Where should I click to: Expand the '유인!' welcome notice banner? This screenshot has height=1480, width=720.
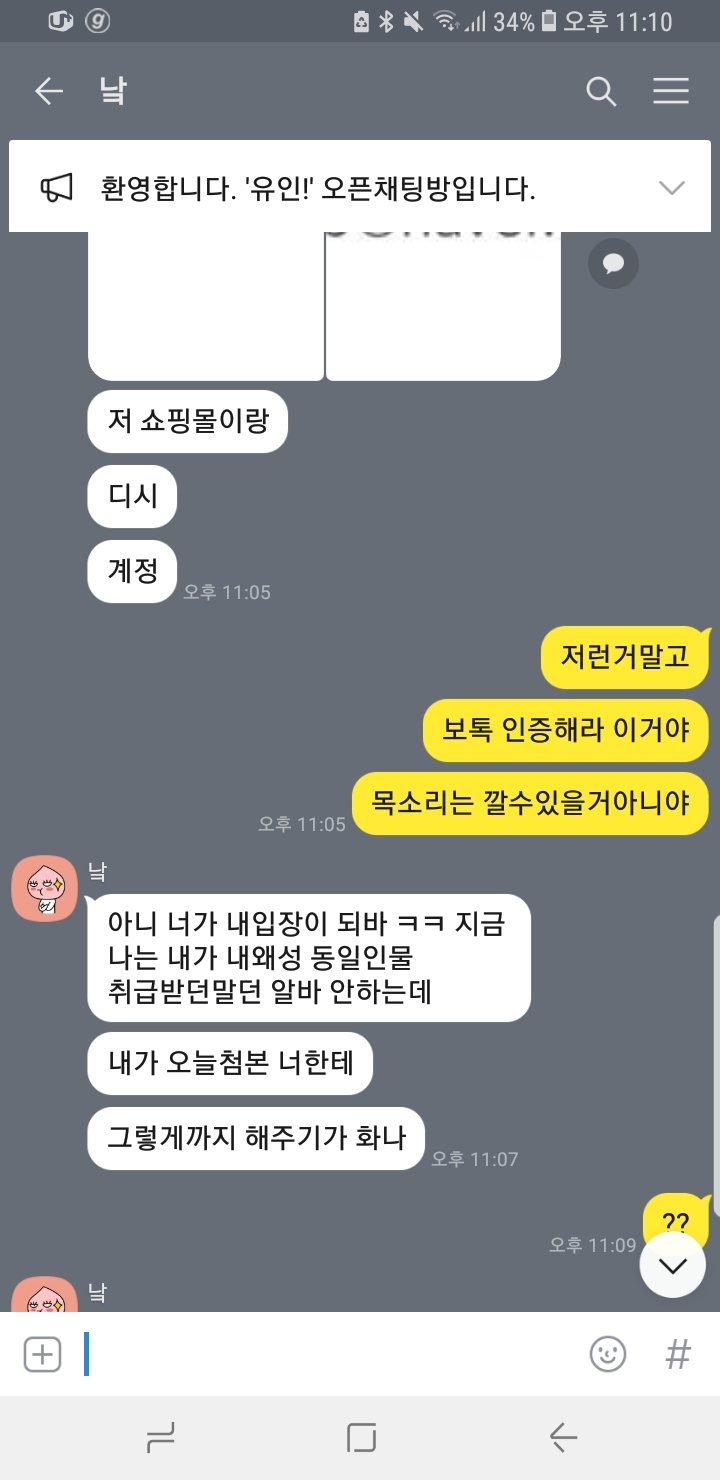tap(671, 187)
